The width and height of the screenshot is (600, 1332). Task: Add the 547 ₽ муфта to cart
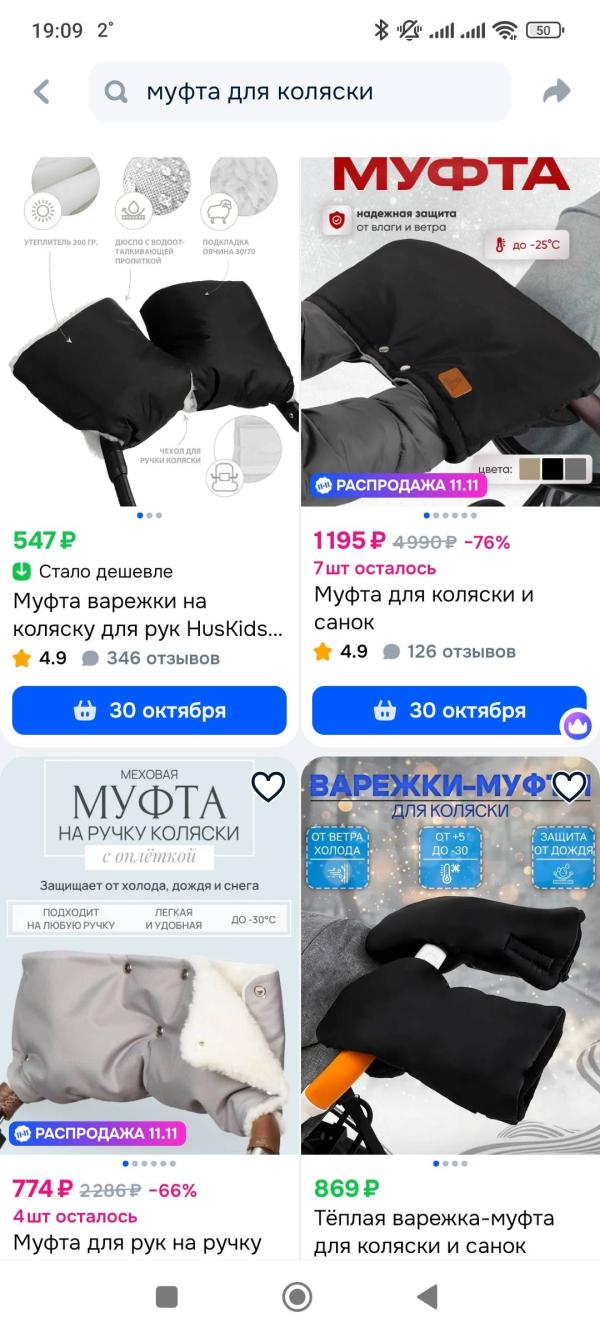click(149, 711)
